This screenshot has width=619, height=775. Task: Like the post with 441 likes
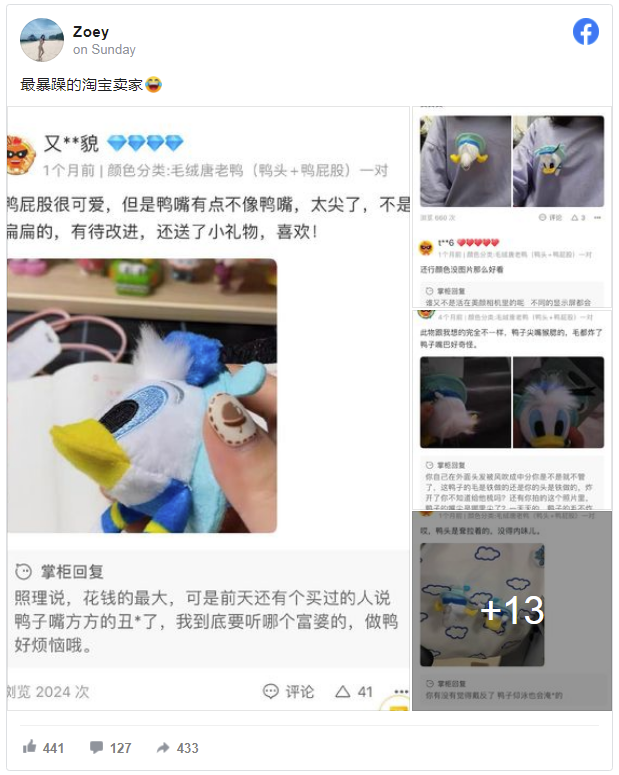(x=43, y=747)
